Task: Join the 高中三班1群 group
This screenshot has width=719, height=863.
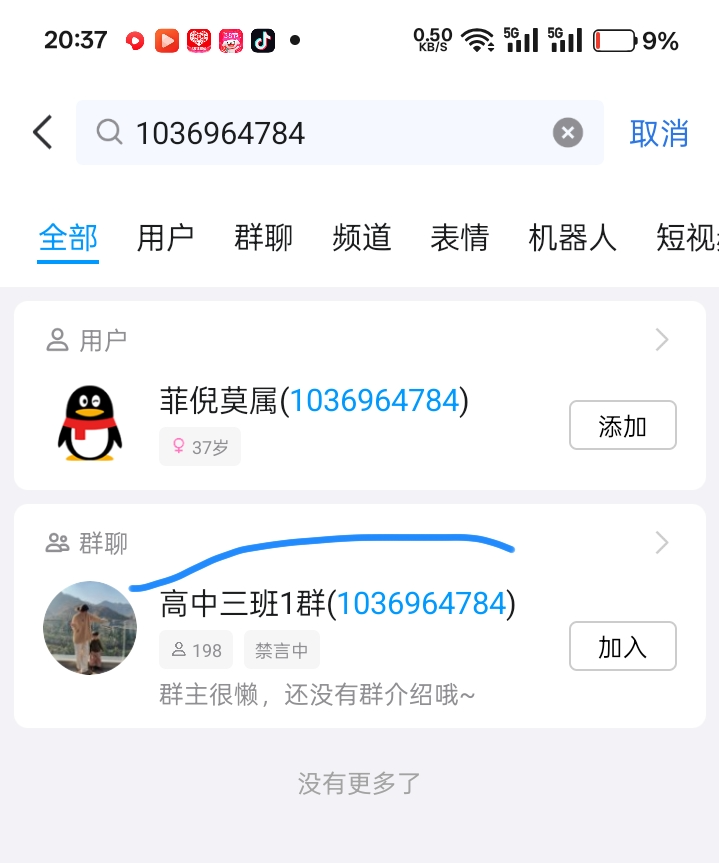Action: [x=622, y=647]
